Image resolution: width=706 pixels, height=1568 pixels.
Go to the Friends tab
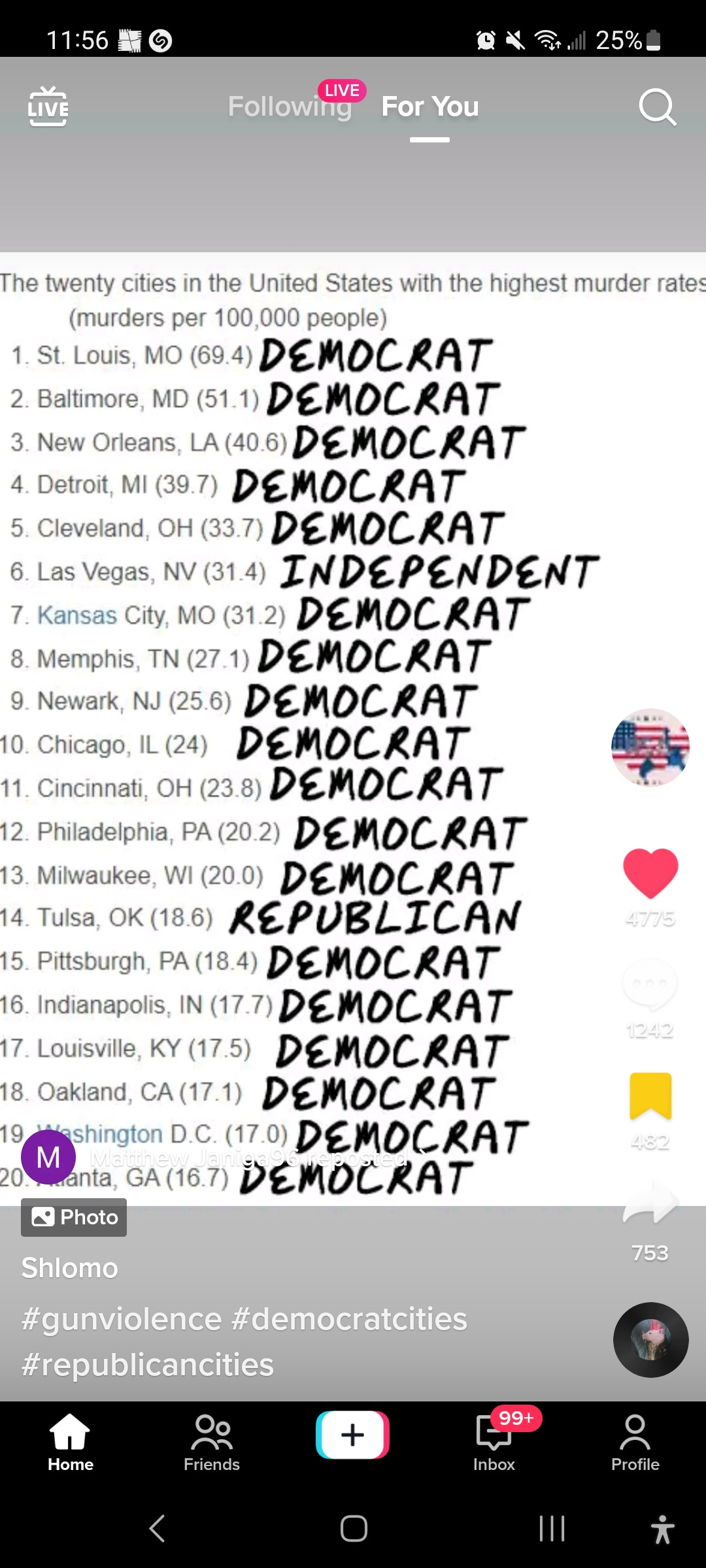212,1443
